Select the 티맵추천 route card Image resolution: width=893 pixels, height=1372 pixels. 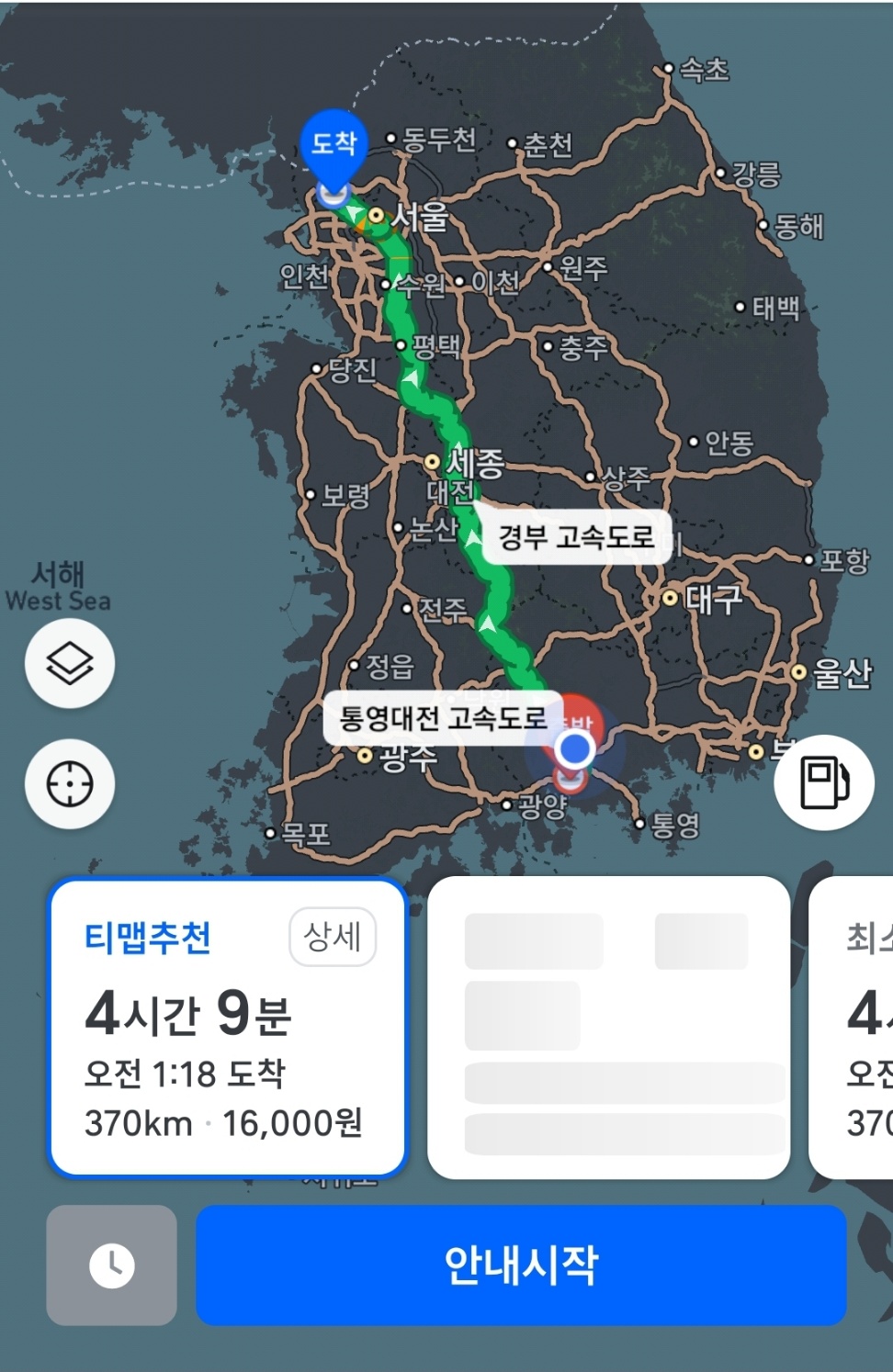coord(227,1027)
